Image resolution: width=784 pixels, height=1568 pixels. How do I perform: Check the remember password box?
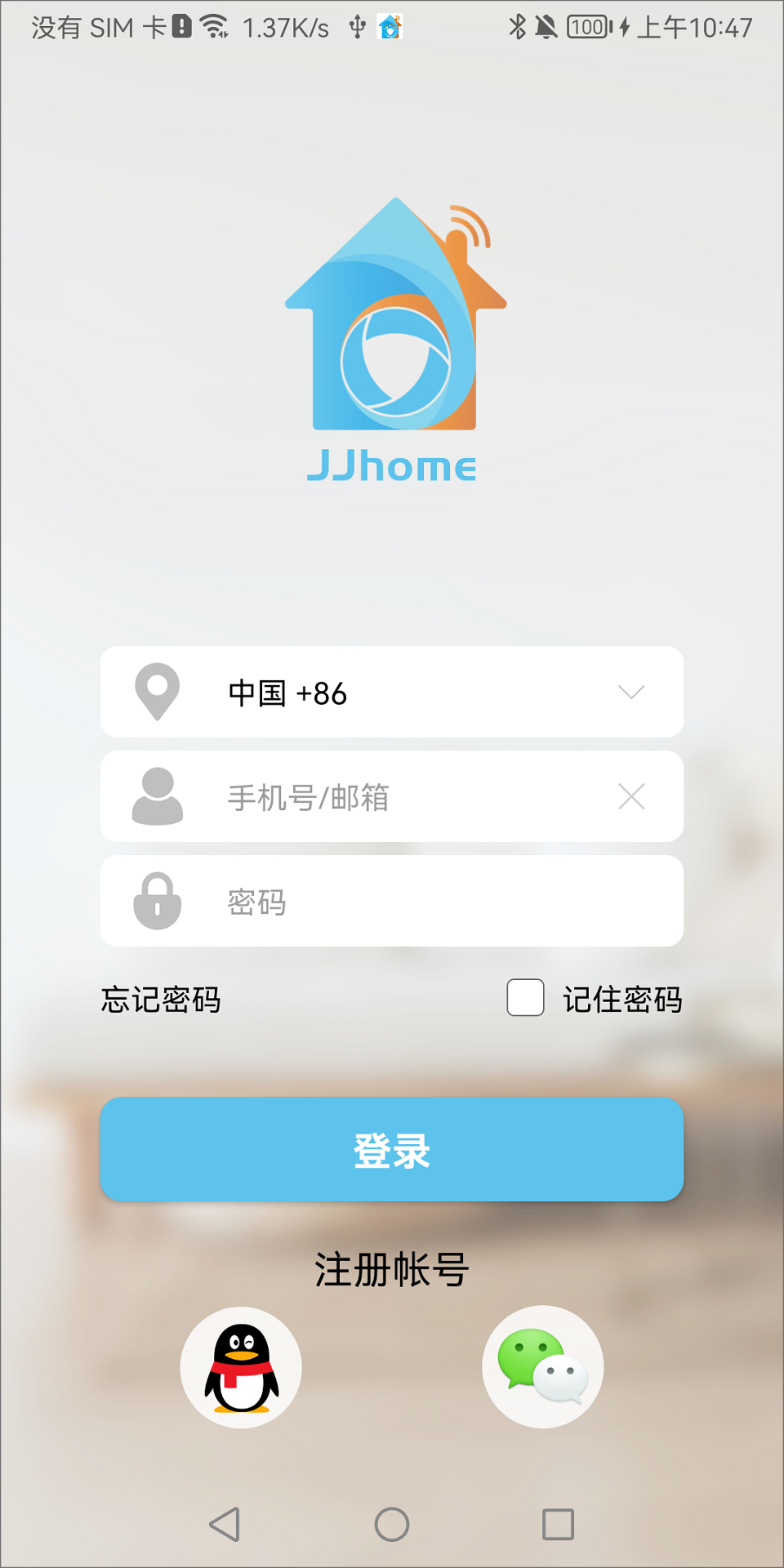(x=524, y=998)
